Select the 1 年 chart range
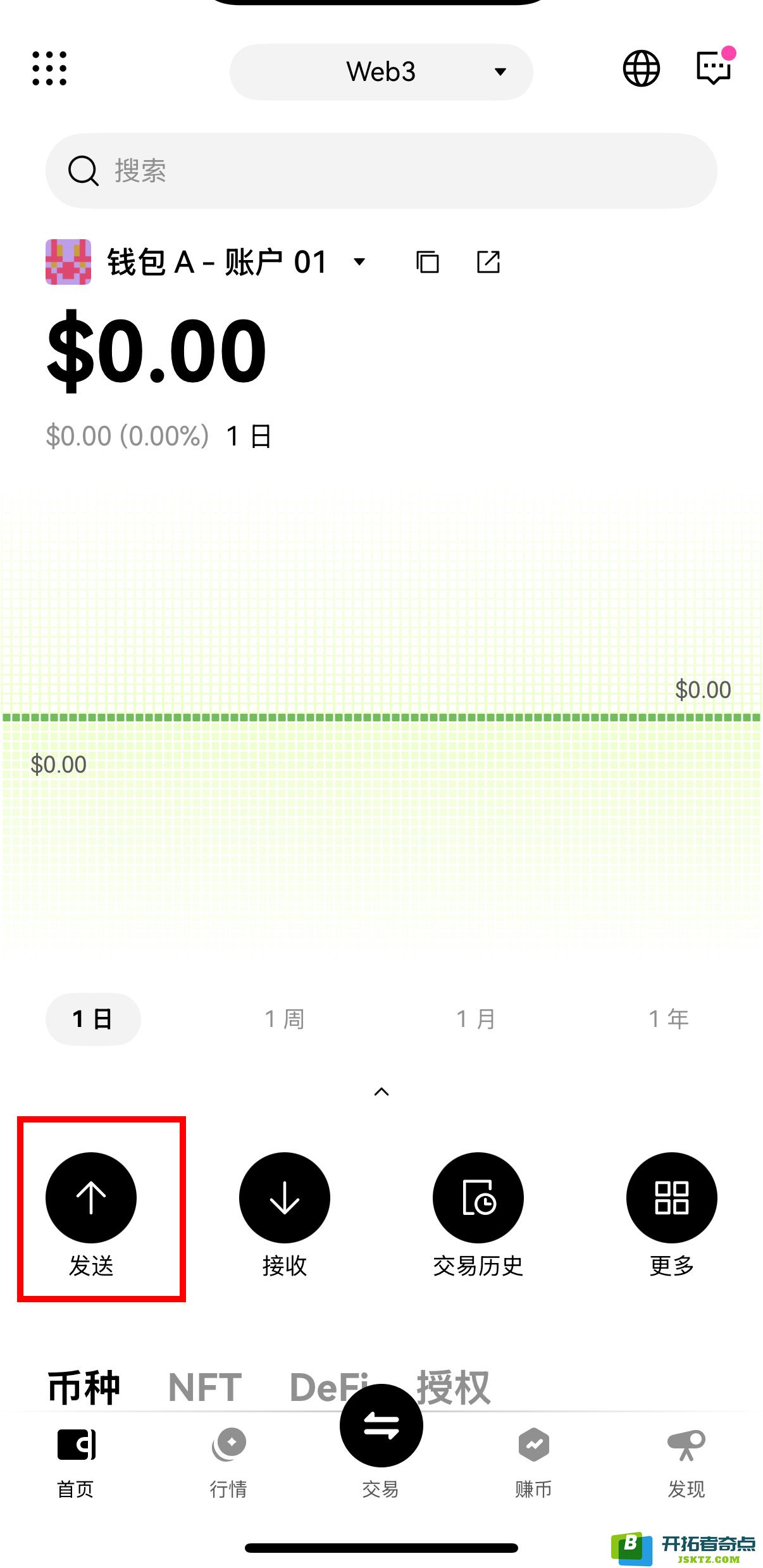 [668, 1019]
